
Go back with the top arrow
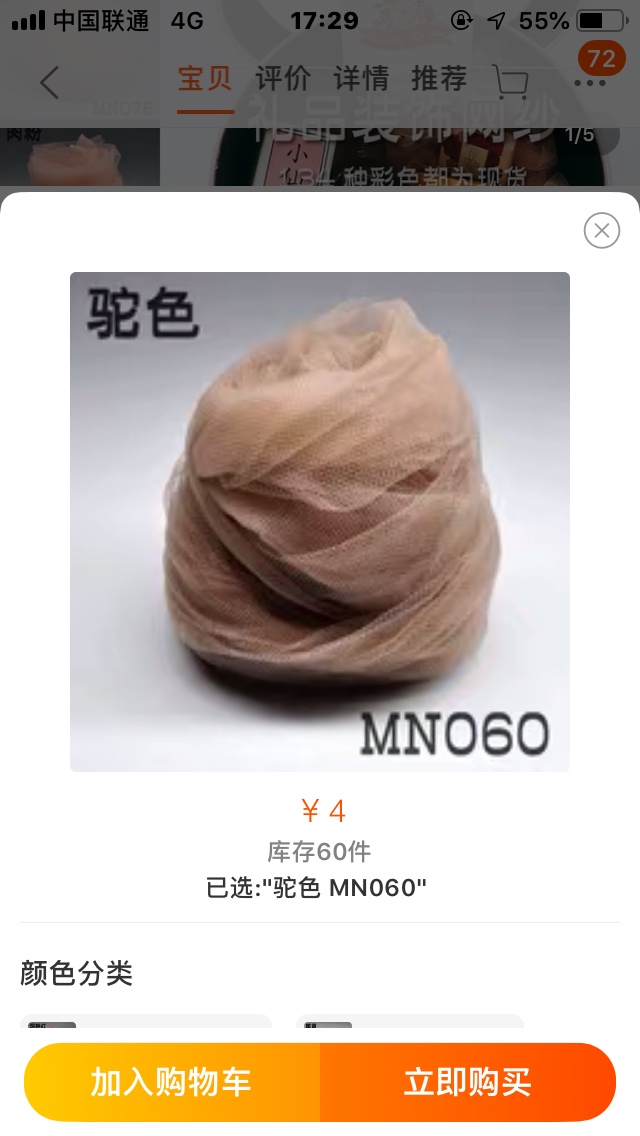point(49,82)
